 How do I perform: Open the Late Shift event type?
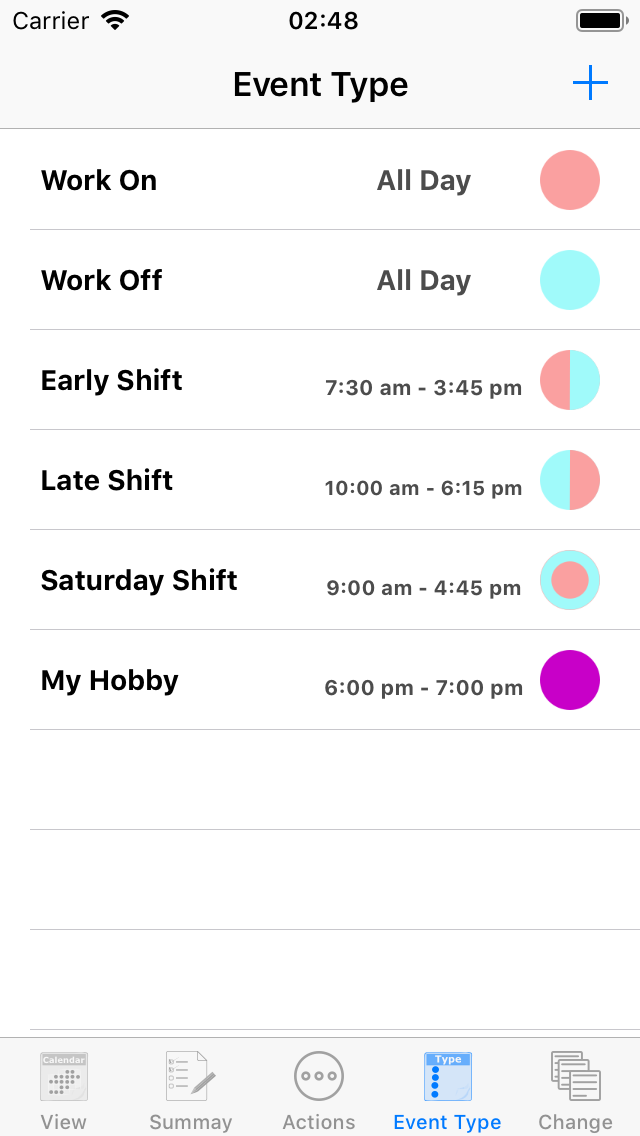tap(320, 480)
